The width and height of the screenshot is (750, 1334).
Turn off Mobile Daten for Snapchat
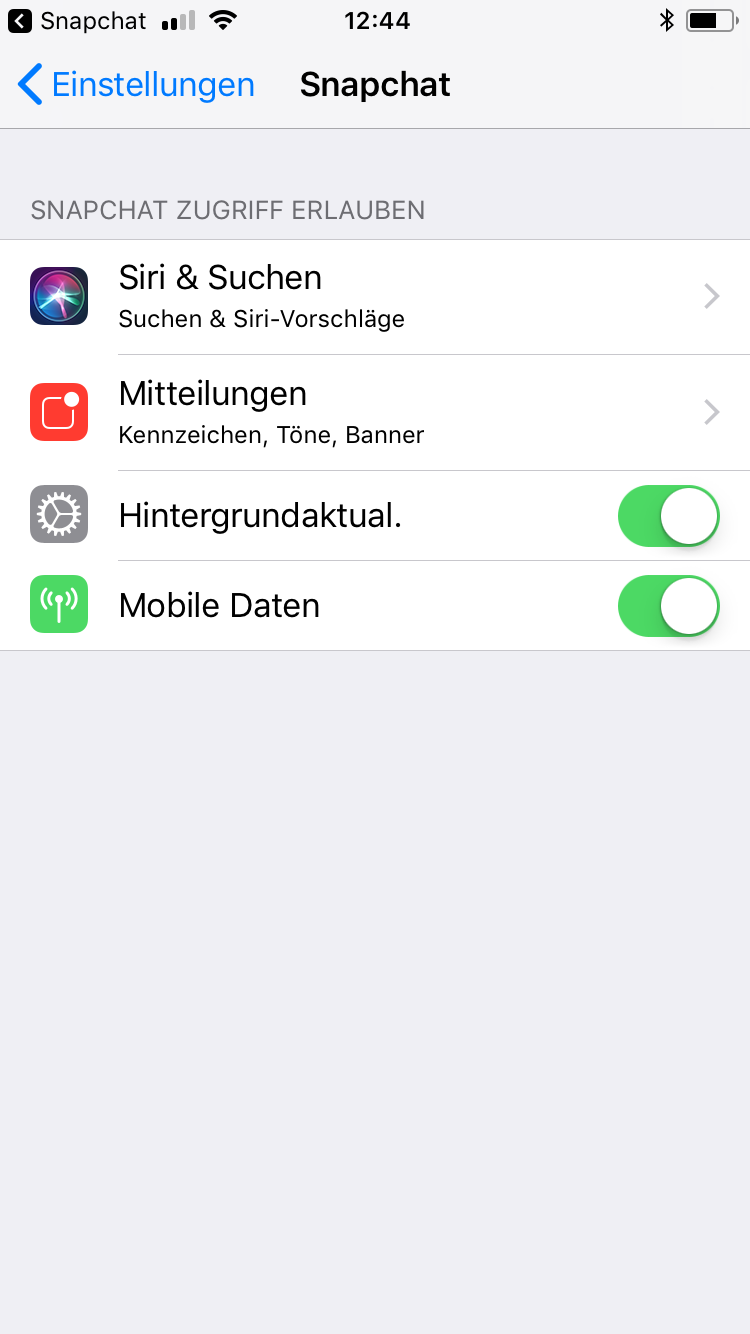668,605
